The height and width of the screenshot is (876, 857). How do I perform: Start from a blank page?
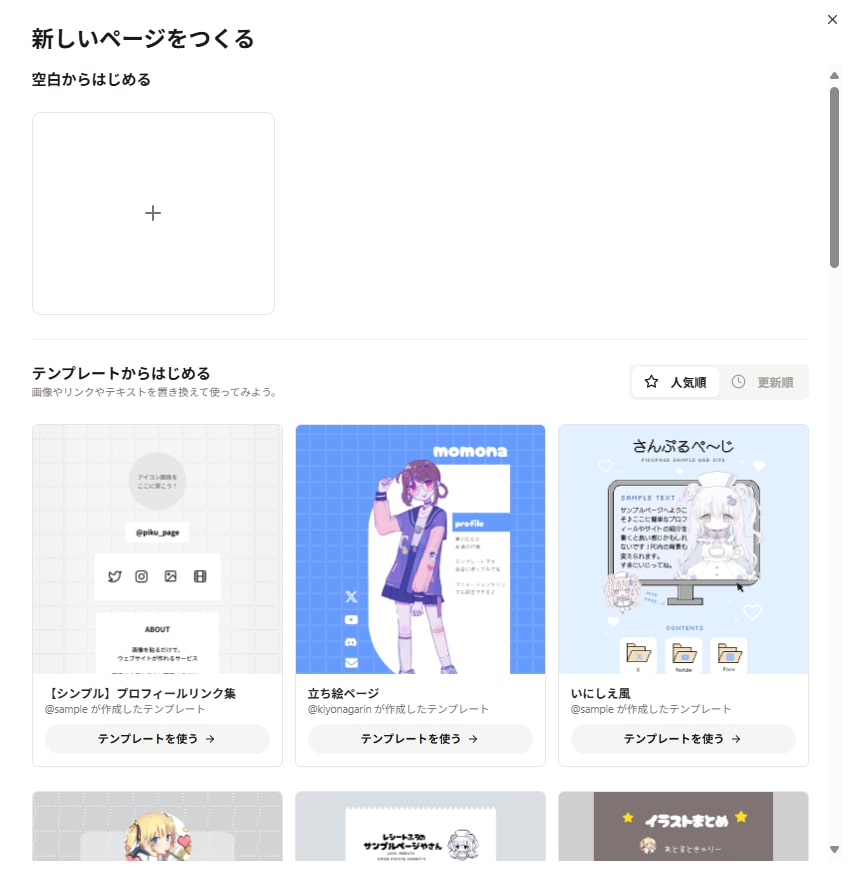click(153, 213)
